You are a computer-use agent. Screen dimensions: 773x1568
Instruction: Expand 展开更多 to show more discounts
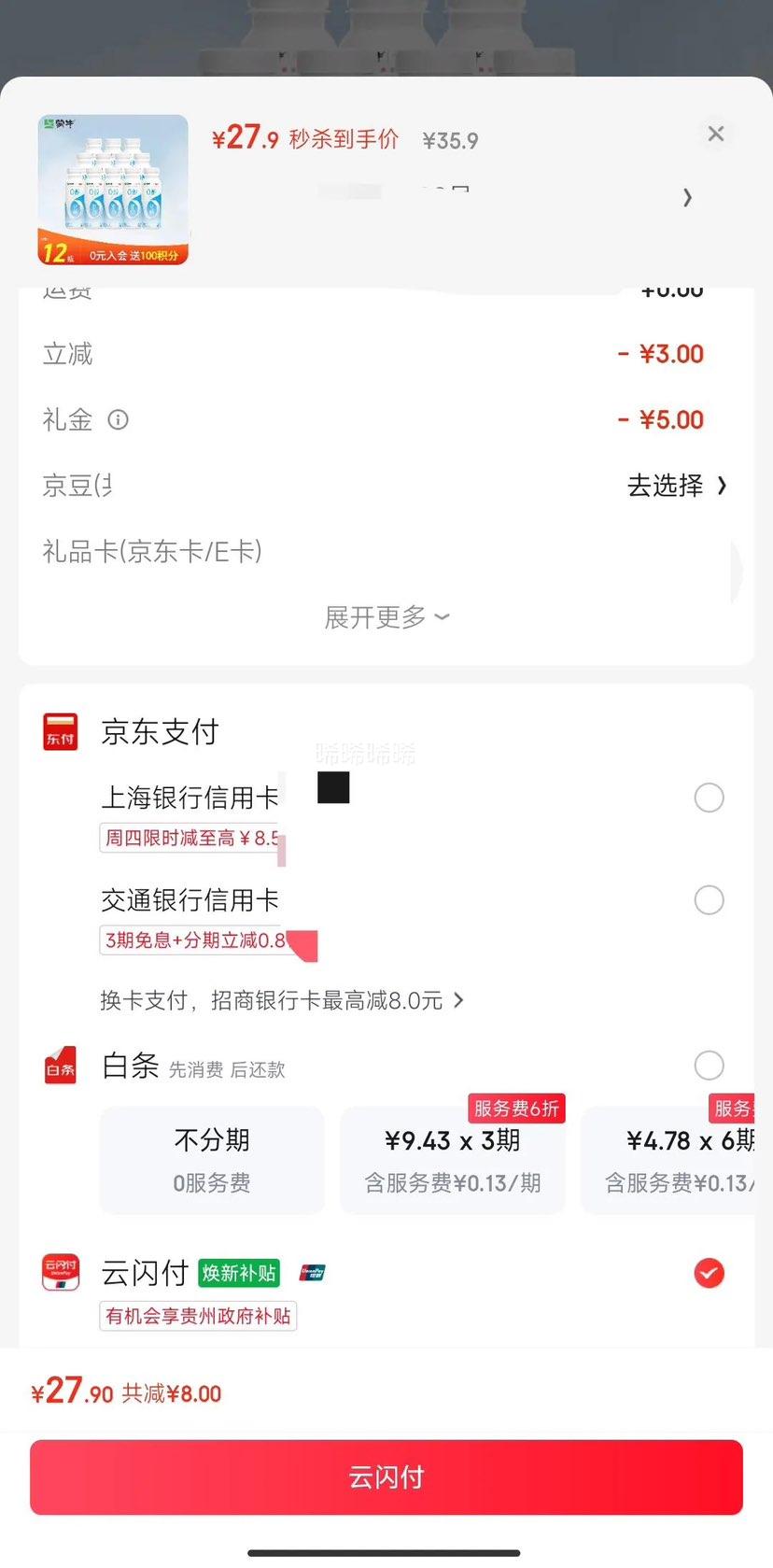pos(386,616)
